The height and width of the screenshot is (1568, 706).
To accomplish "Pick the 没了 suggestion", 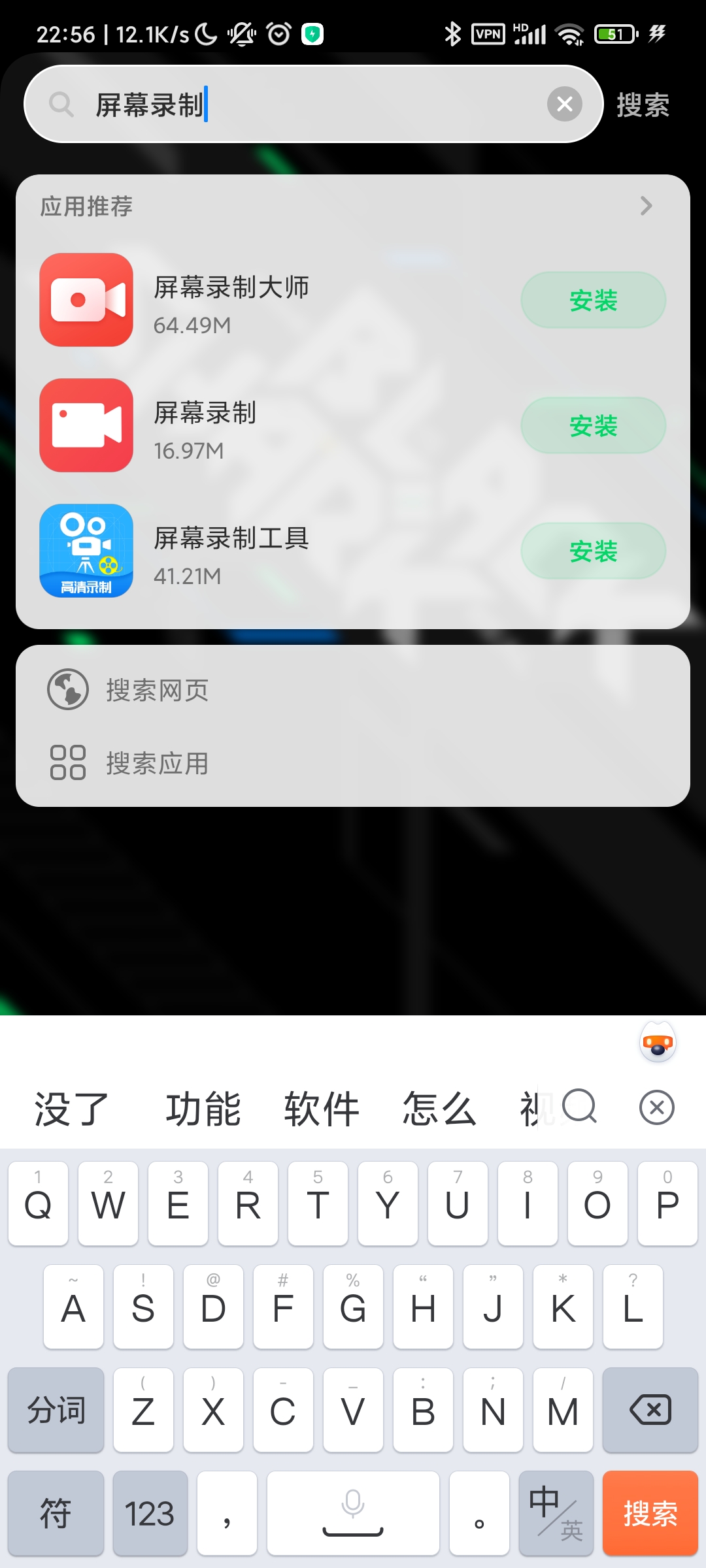I will pos(71,1109).
